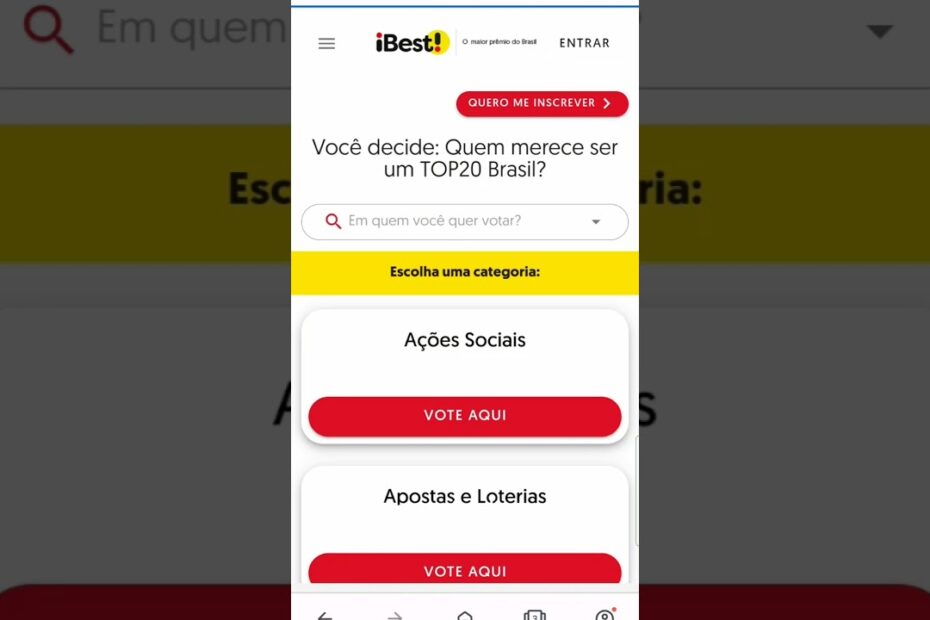Open the browser tabs switcher
This screenshot has height=620, width=930.
point(535,614)
